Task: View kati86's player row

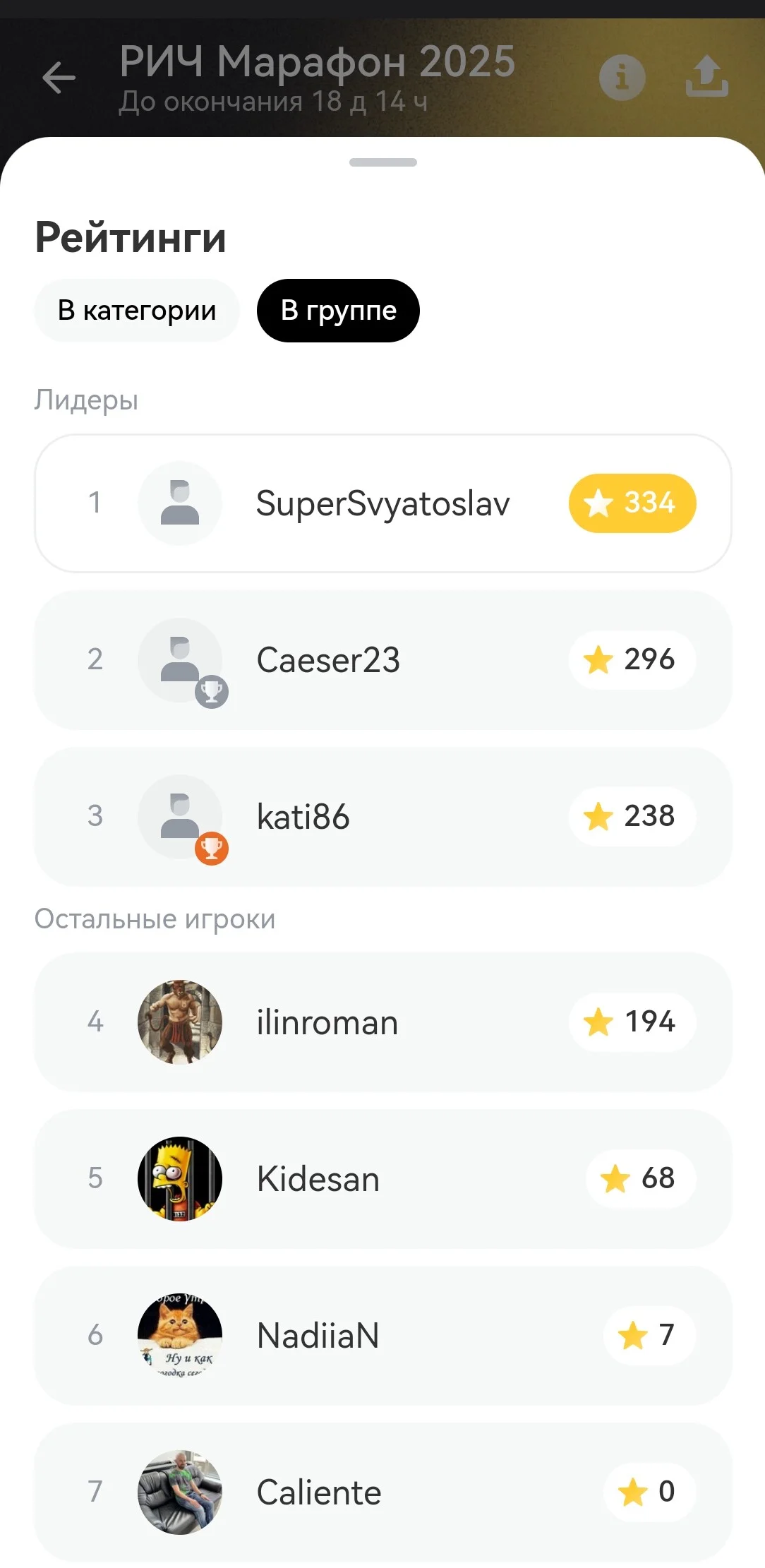Action: tap(382, 817)
